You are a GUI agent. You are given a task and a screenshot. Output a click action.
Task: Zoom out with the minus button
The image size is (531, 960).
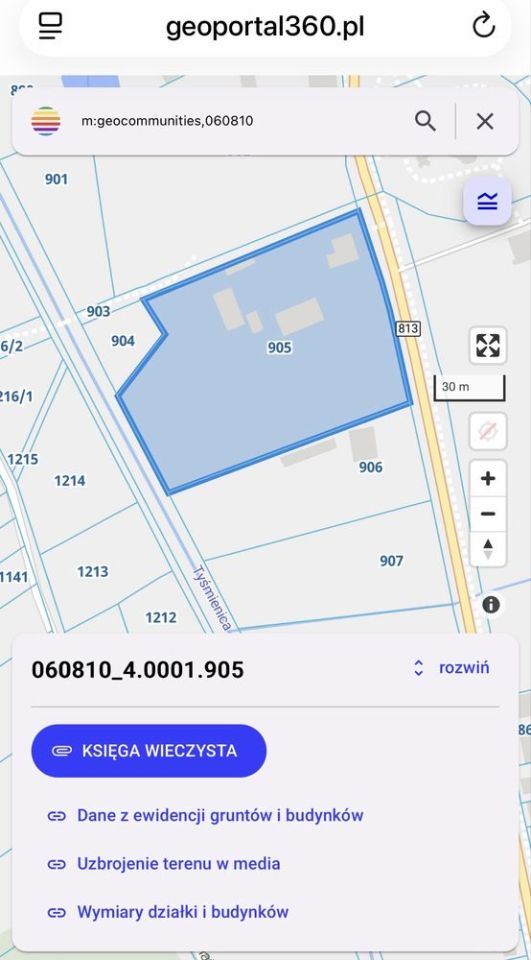[488, 514]
